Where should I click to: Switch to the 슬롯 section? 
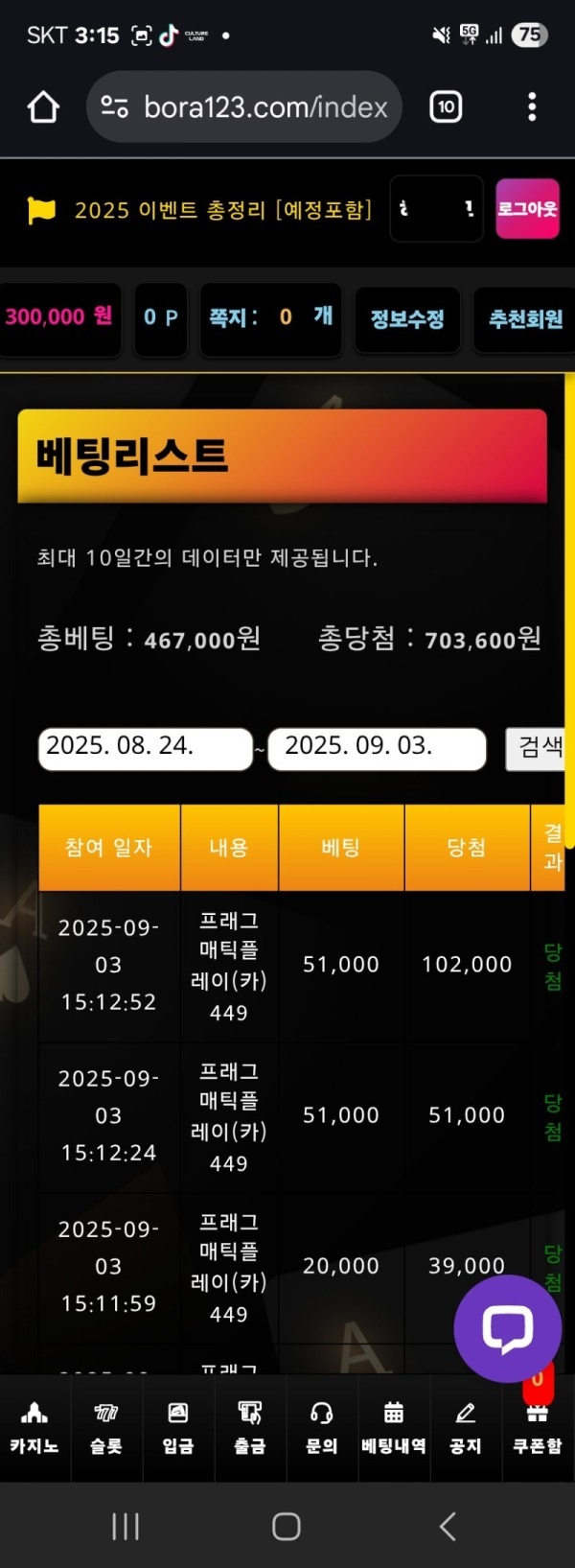(106, 1428)
